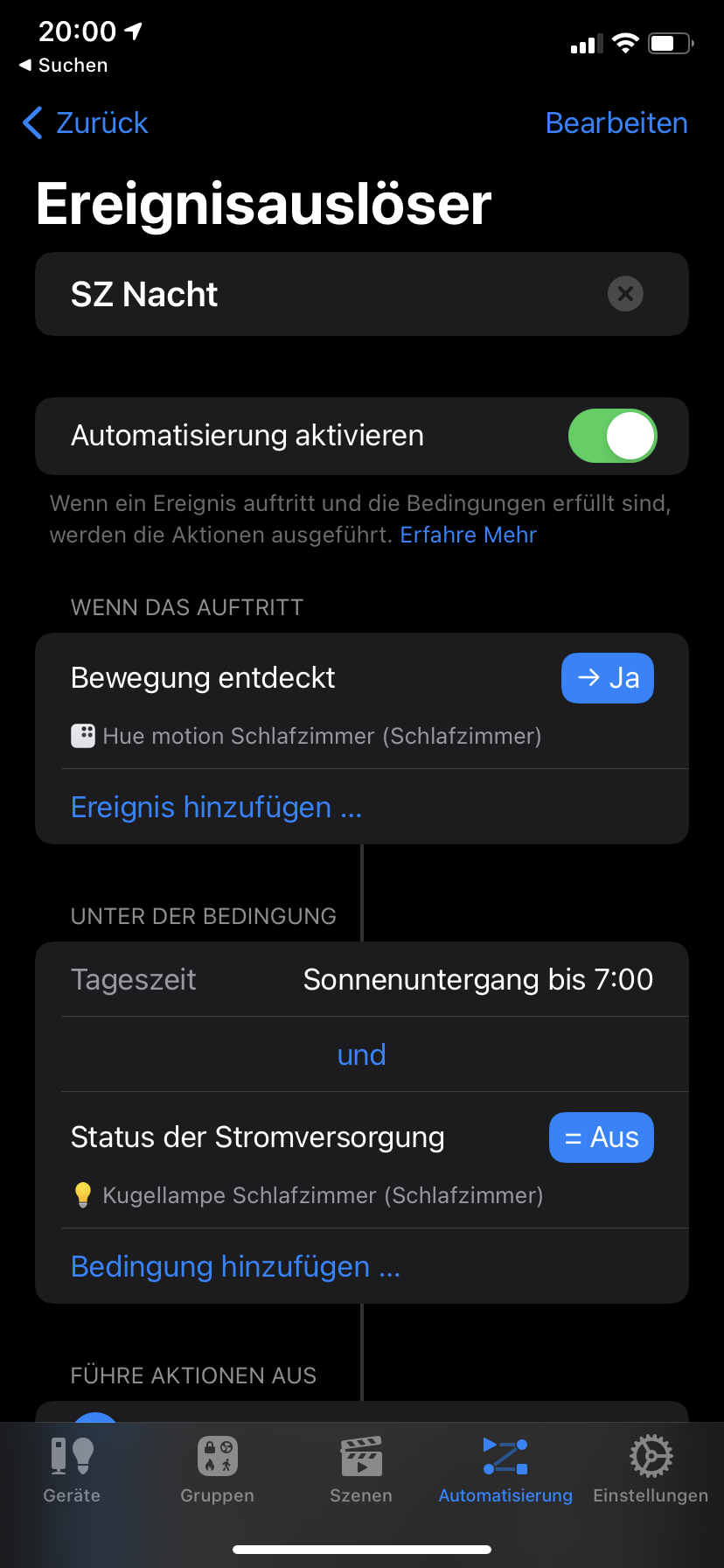Image resolution: width=724 pixels, height=1568 pixels.
Task: Add a condition via Bedingung hinzufügen
Action: [x=235, y=1266]
